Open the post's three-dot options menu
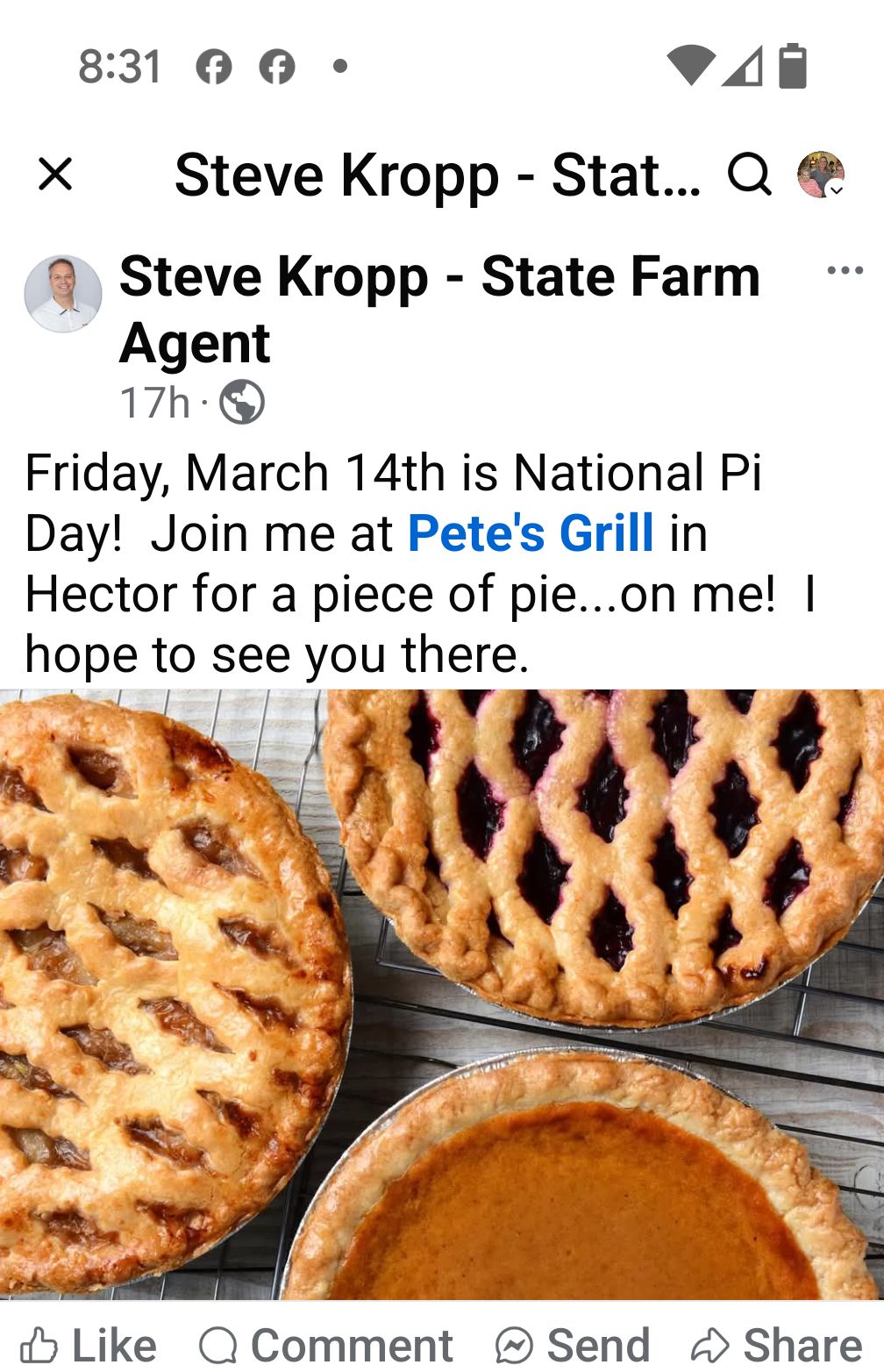The image size is (884, 1372). tap(845, 270)
